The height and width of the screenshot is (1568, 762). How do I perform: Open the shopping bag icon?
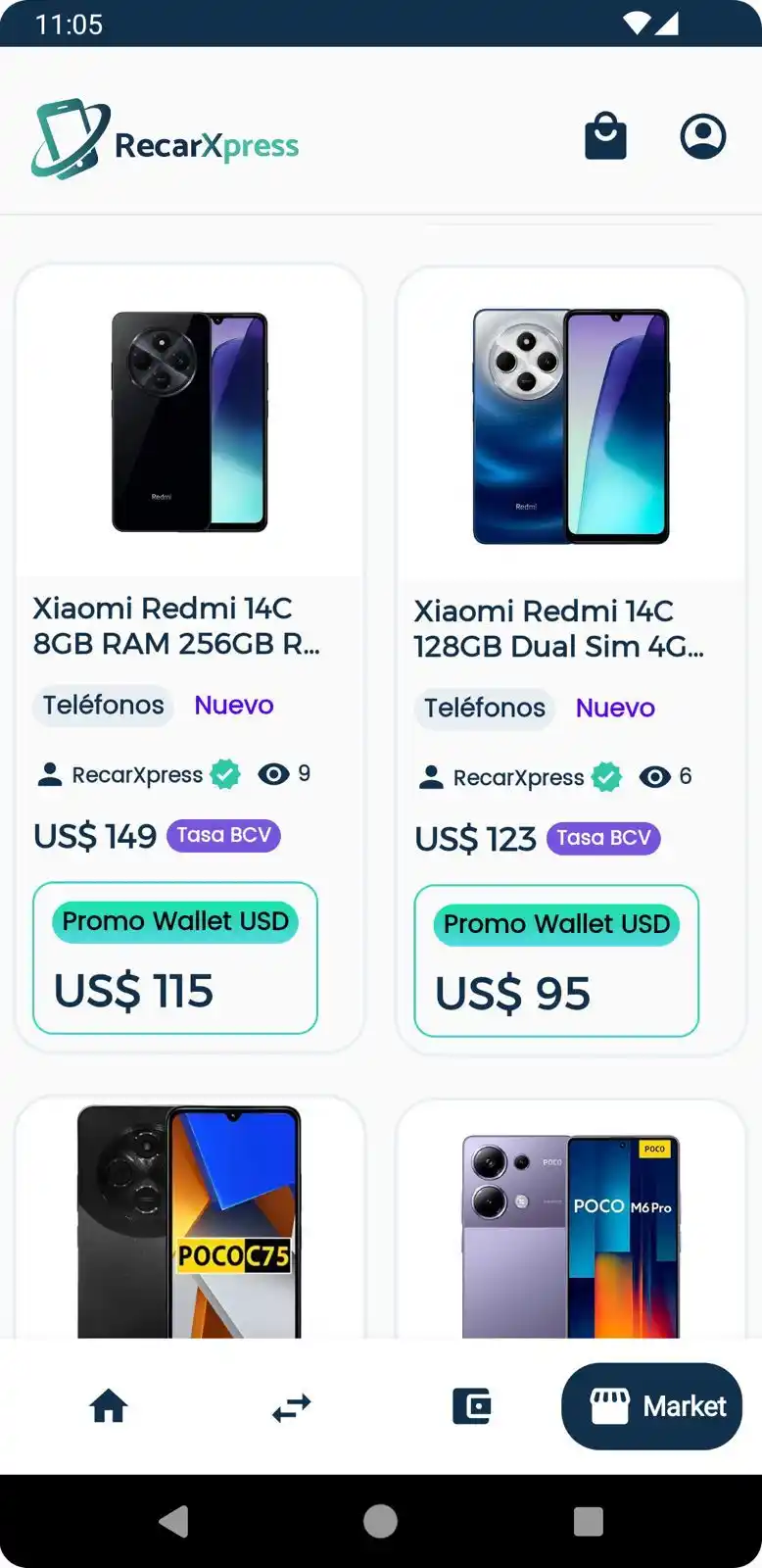point(605,136)
